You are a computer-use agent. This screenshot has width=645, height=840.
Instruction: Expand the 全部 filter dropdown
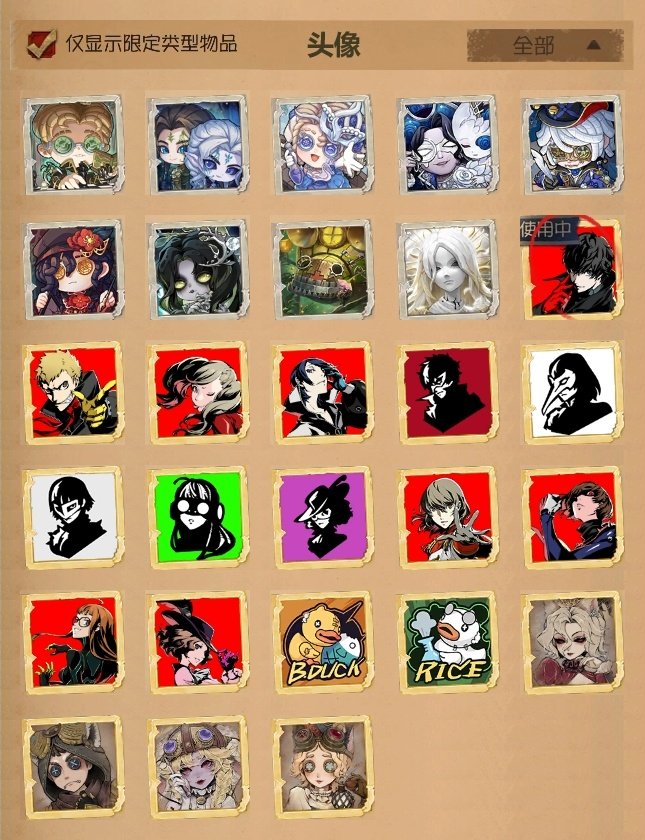tap(545, 45)
